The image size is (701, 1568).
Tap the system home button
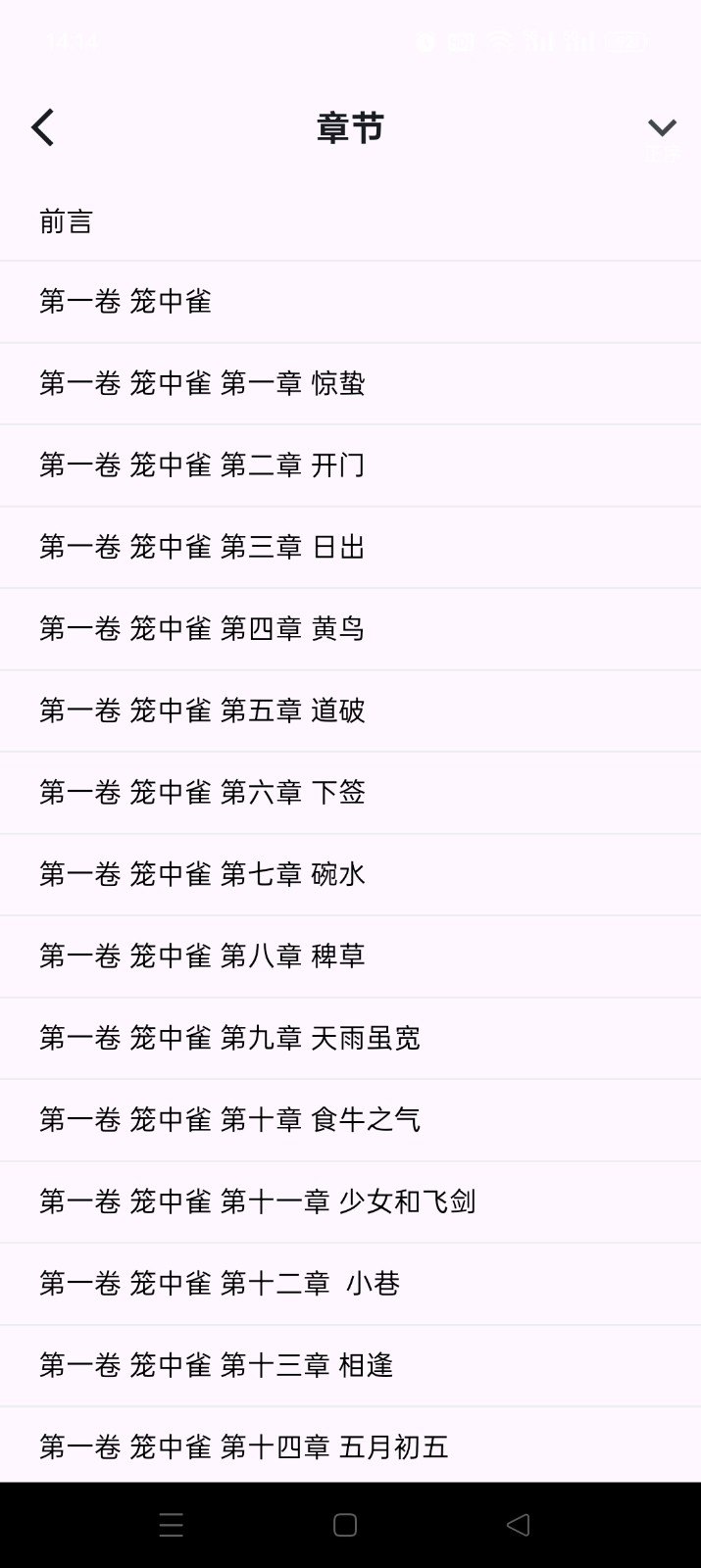coord(344,1525)
